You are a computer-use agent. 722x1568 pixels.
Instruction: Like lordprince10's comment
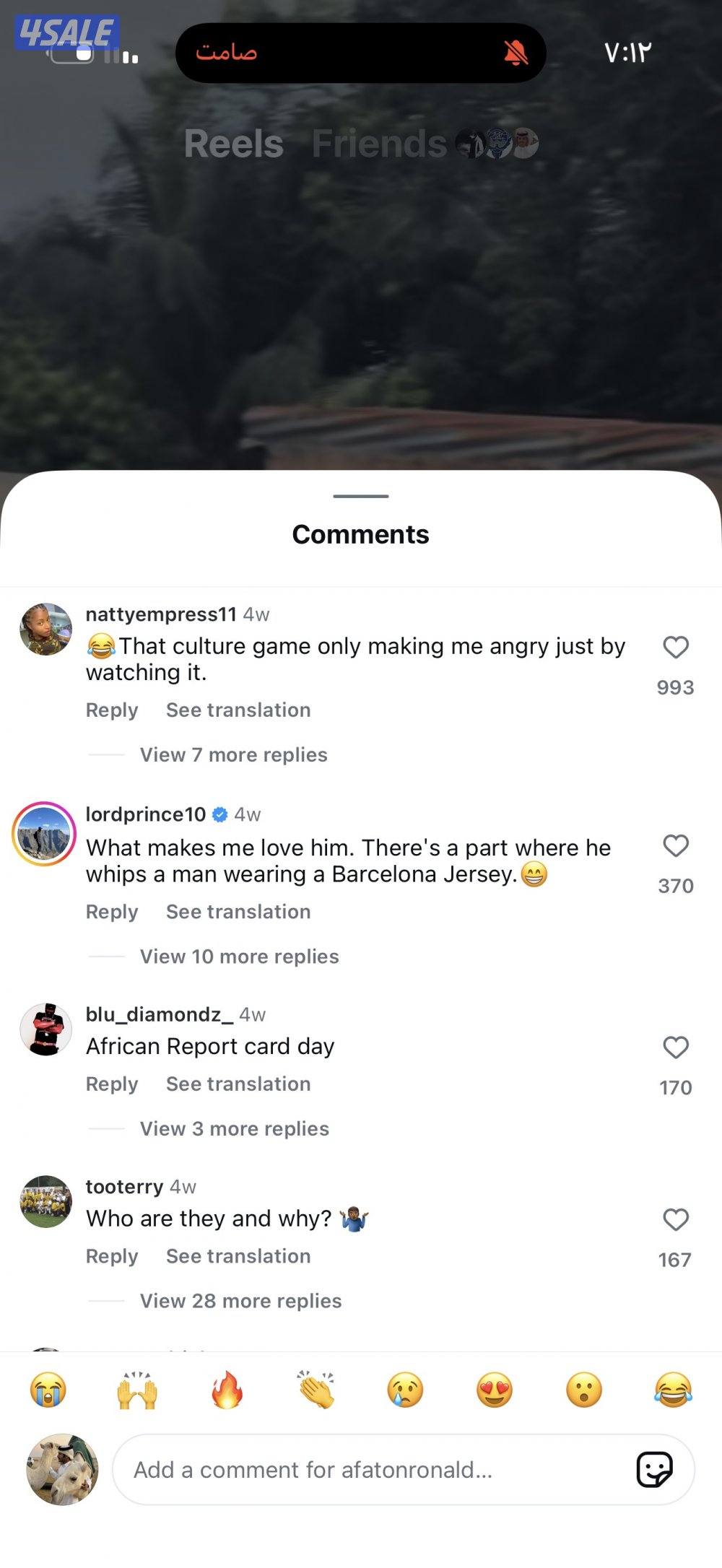[676, 845]
